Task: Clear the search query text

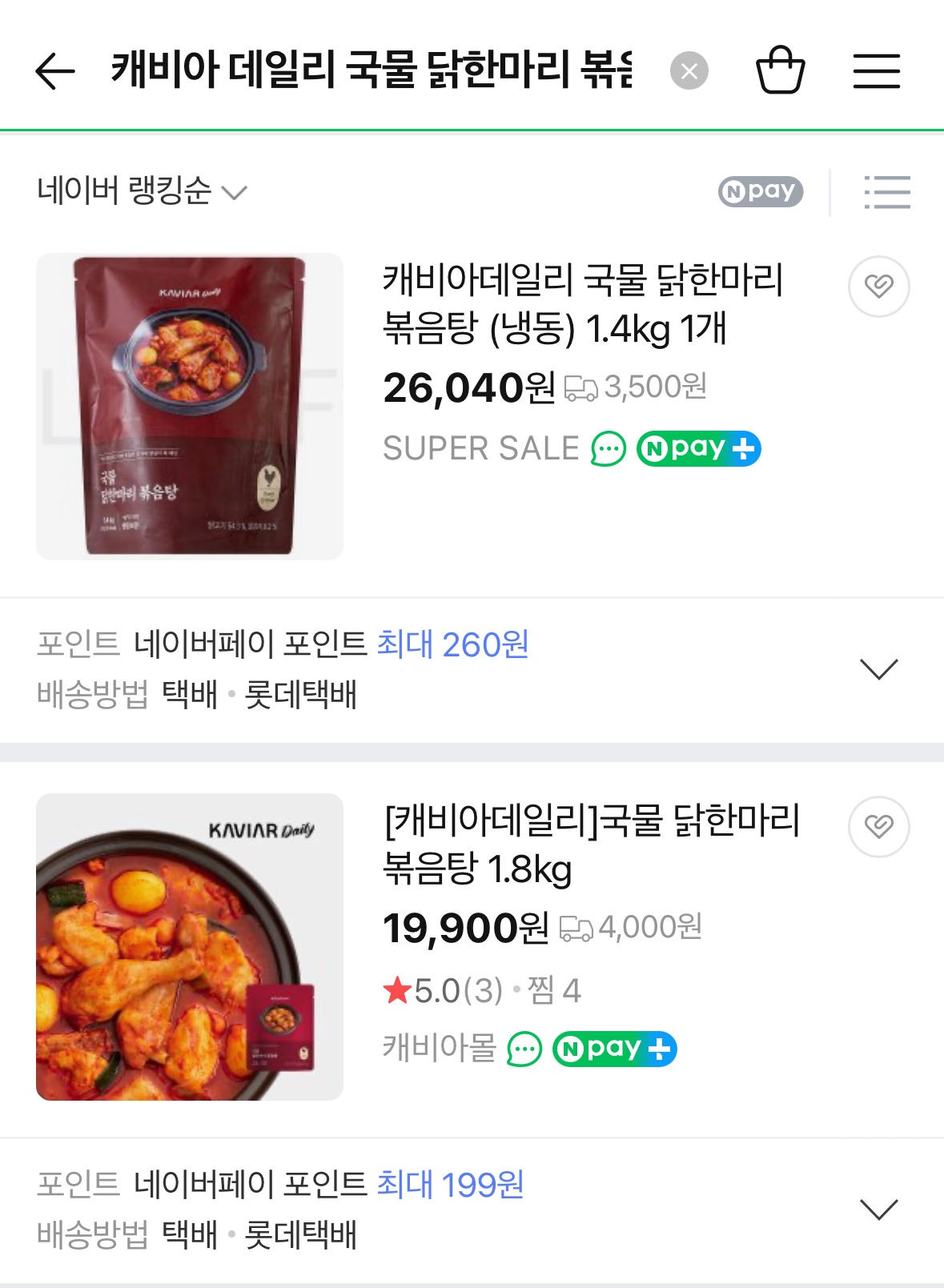Action: (689, 71)
